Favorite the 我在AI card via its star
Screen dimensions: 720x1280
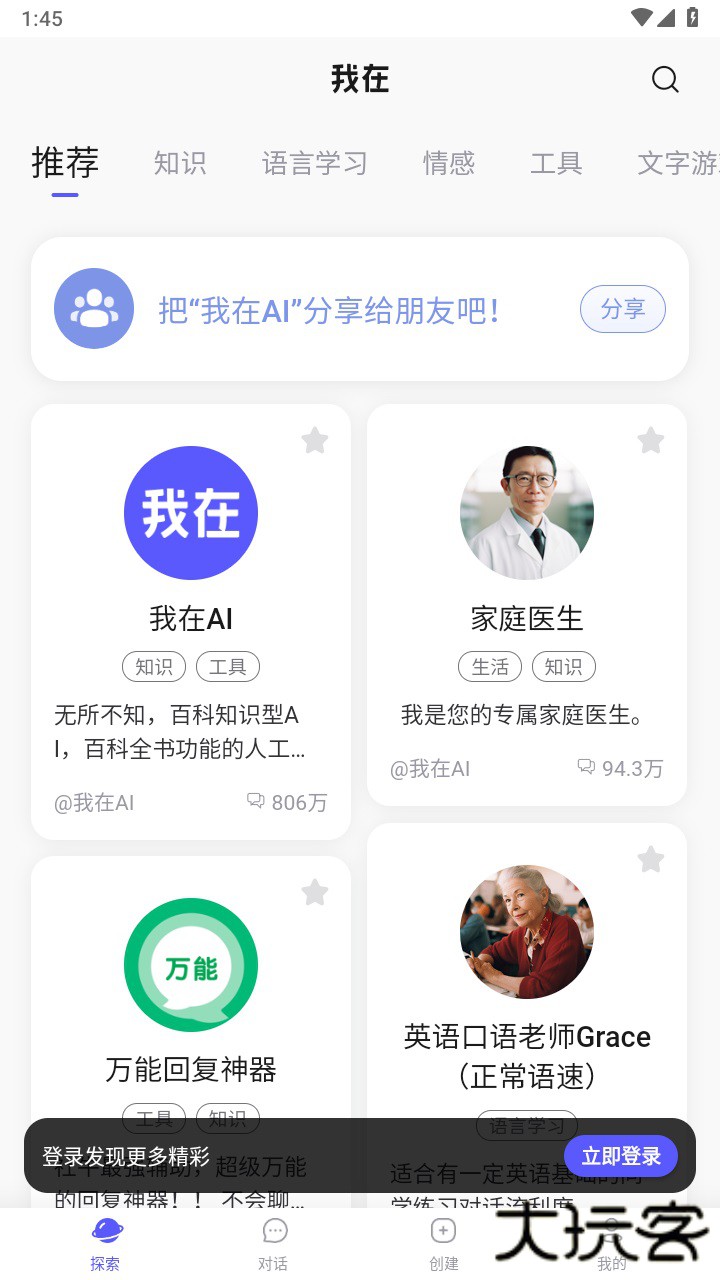pos(315,440)
